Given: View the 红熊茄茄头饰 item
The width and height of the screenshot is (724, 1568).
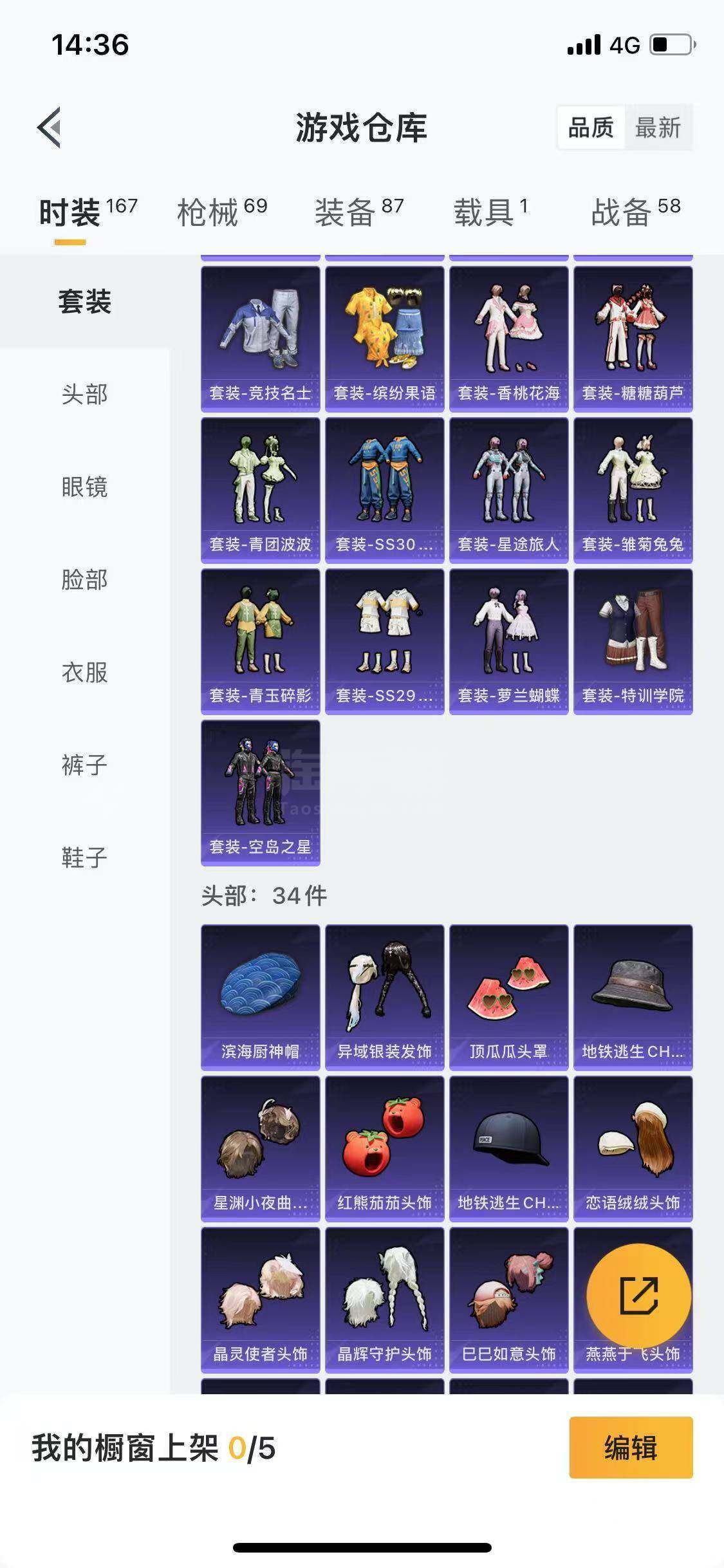Looking at the screenshot, I should coord(385,1149).
